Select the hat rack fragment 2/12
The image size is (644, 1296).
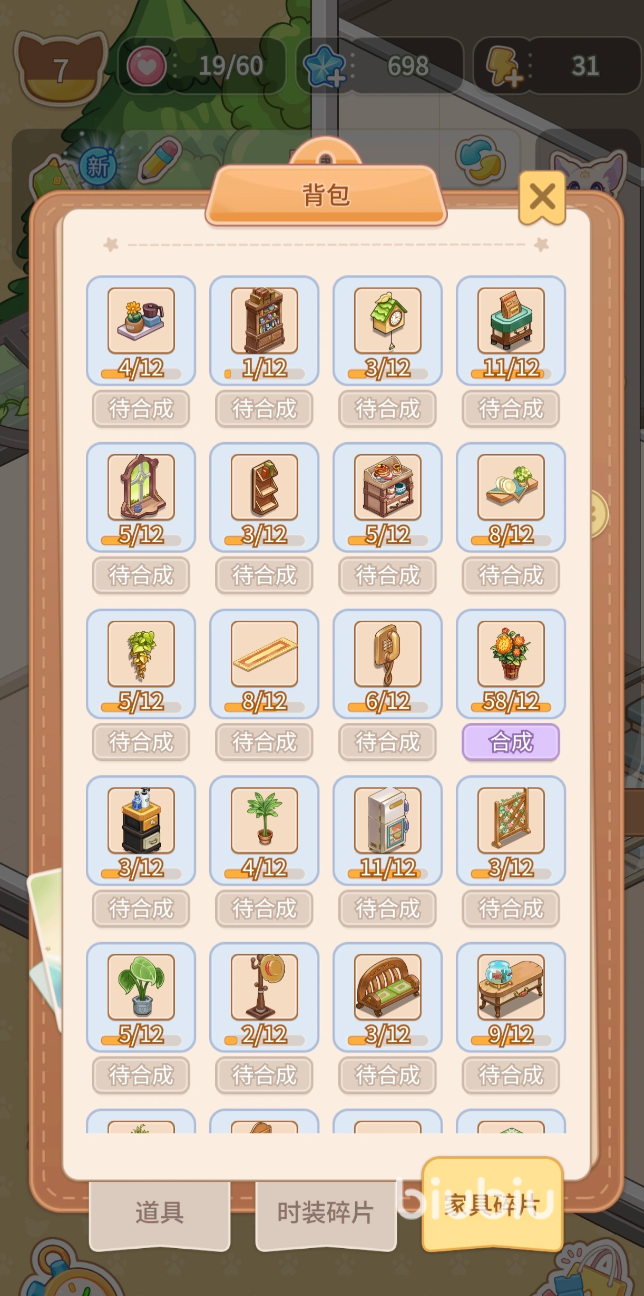(264, 997)
